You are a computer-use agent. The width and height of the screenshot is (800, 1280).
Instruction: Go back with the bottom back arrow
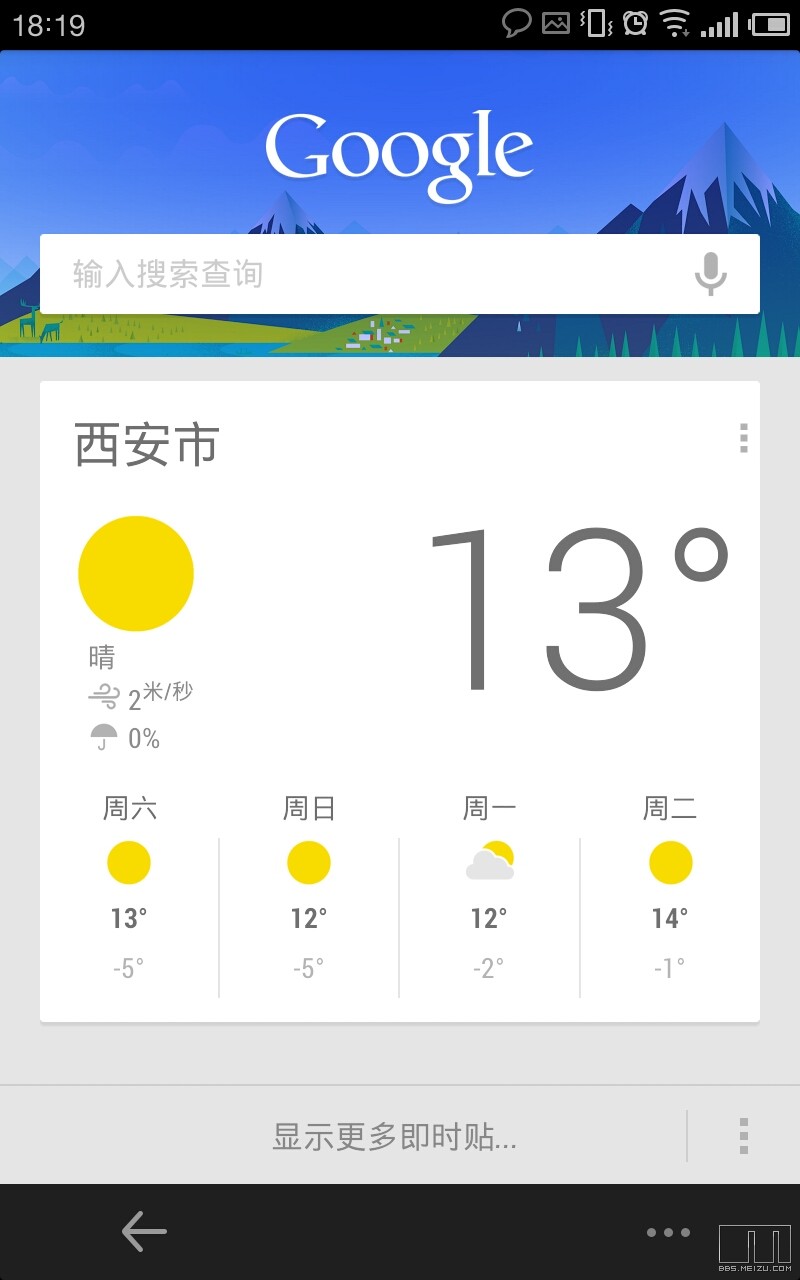[x=144, y=1231]
